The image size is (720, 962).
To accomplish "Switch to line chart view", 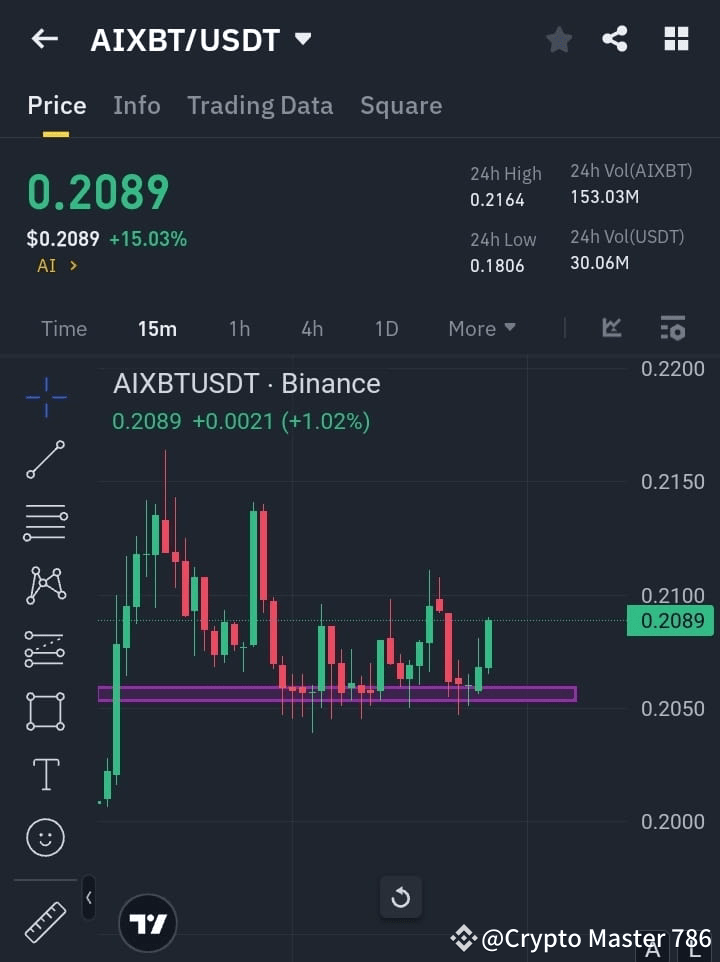I will pyautogui.click(x=611, y=328).
